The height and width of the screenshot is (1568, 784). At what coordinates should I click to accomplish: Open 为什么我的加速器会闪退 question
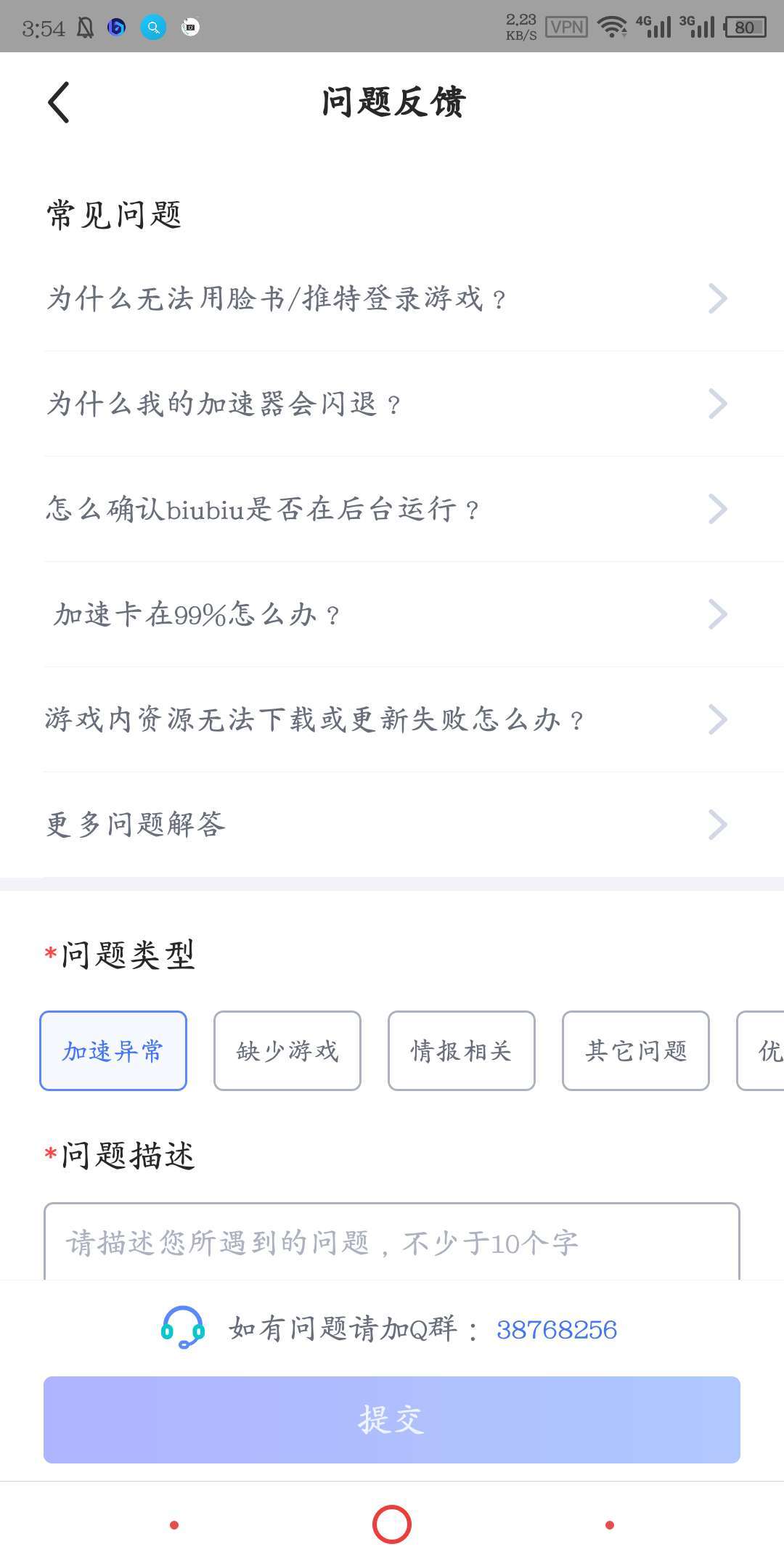385,404
